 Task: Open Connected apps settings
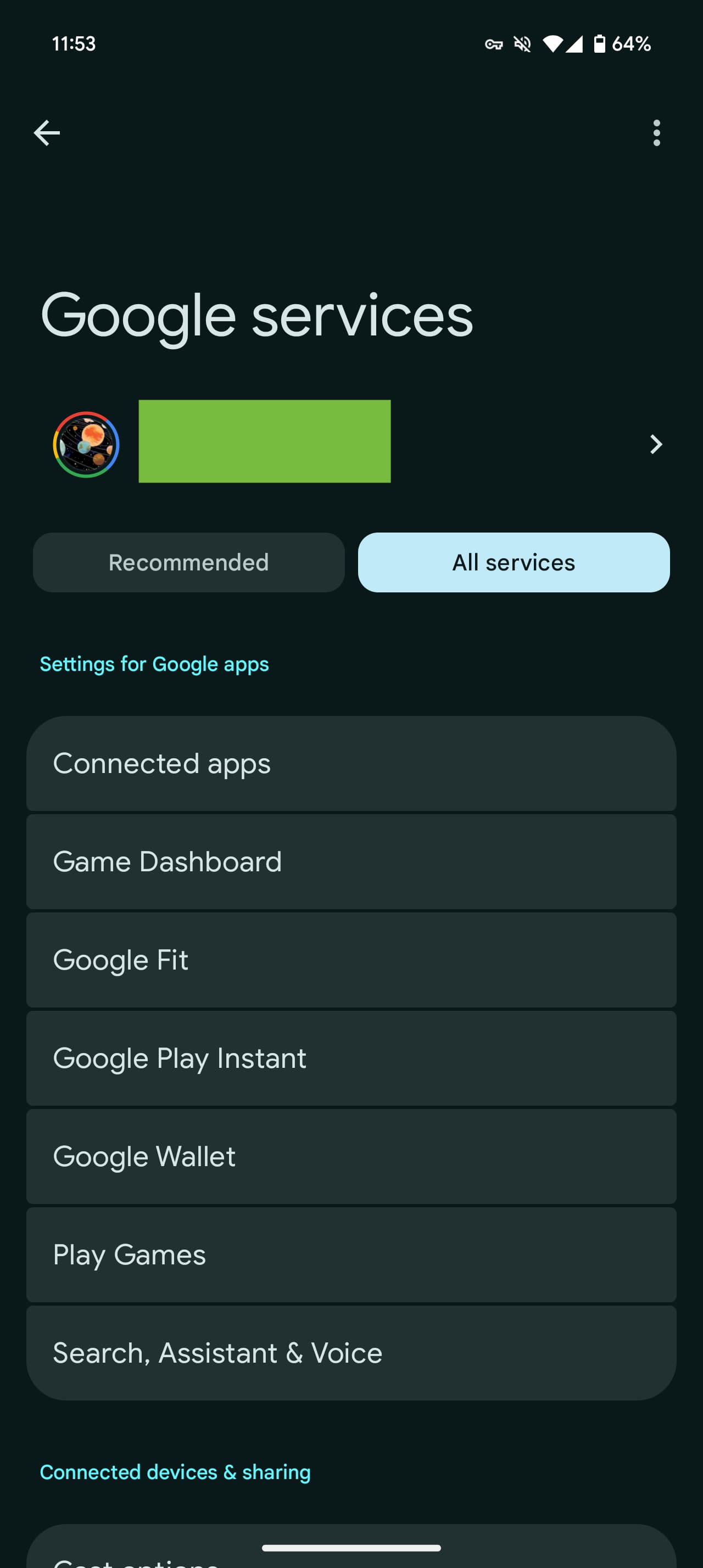(351, 763)
